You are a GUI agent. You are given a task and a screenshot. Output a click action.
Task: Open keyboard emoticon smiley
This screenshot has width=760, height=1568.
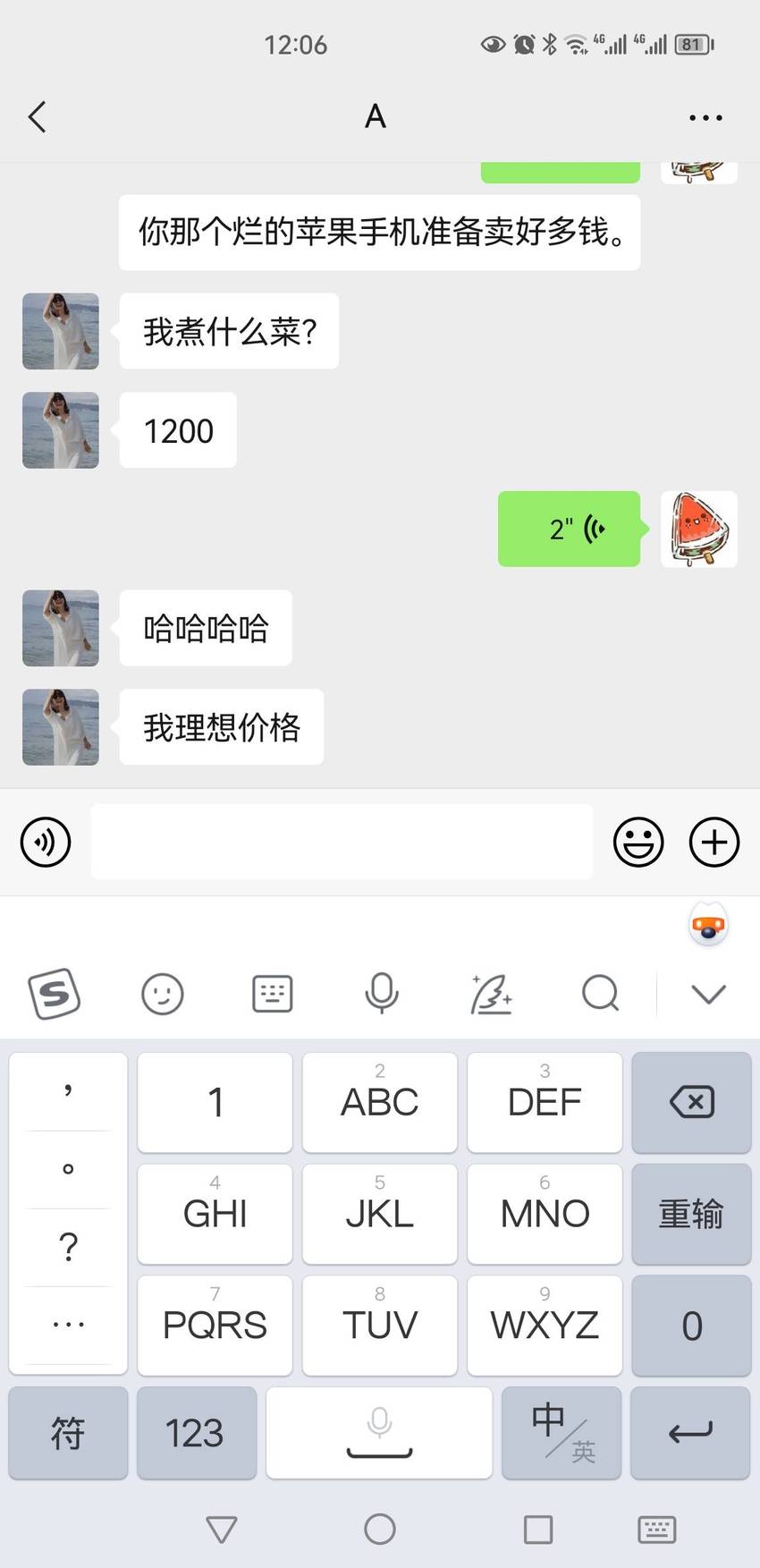point(163,994)
